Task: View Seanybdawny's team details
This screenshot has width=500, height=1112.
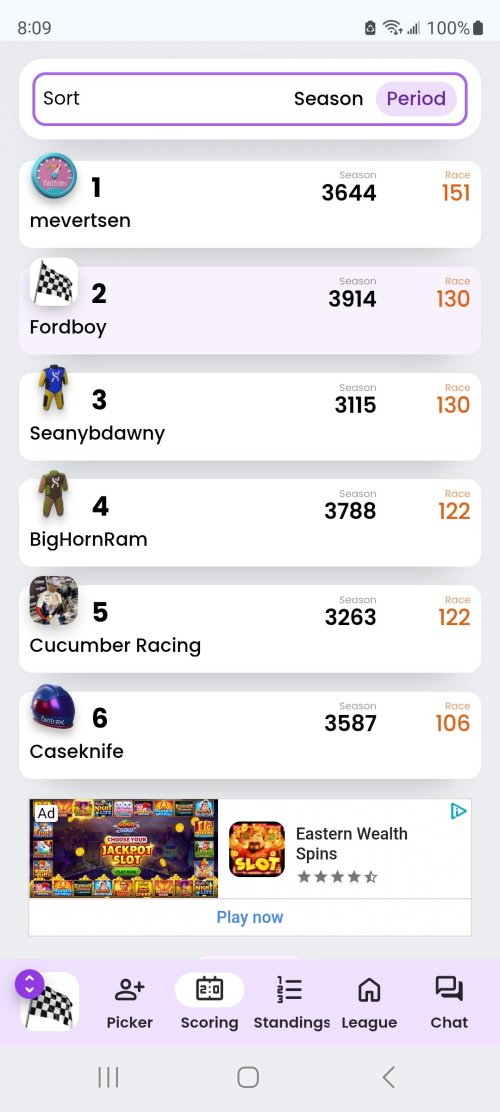Action: coord(250,416)
